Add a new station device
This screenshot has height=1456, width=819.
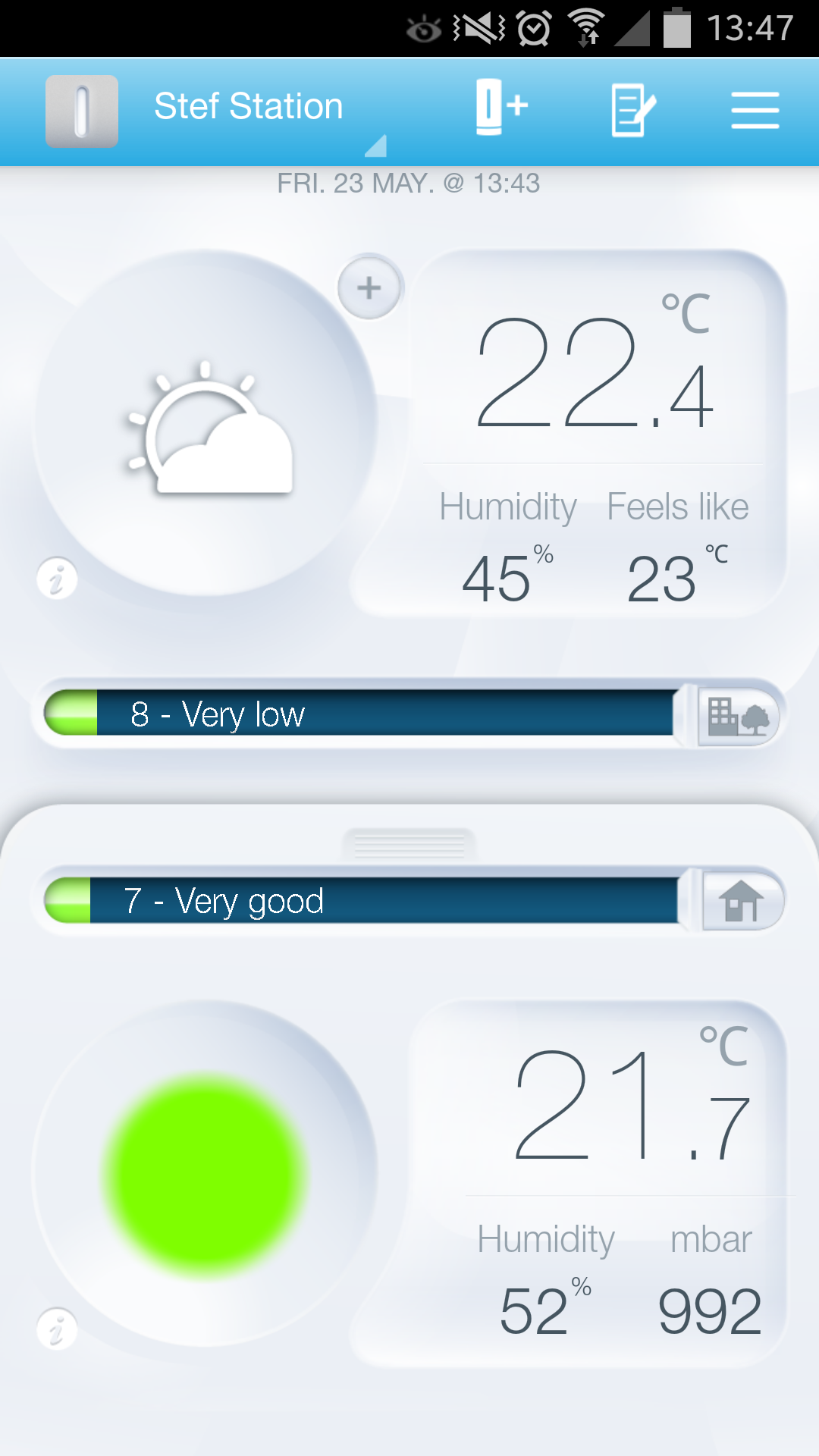500,108
